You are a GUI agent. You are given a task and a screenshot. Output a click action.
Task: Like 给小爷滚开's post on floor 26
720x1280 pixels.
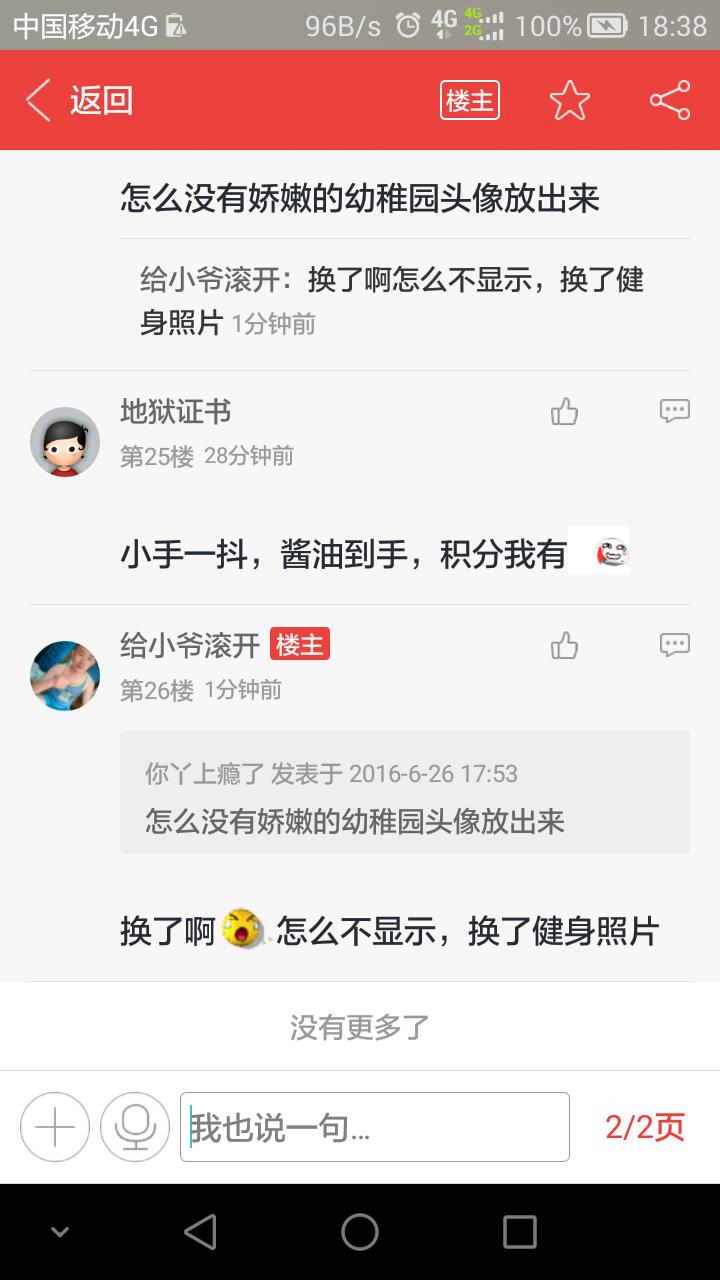565,646
